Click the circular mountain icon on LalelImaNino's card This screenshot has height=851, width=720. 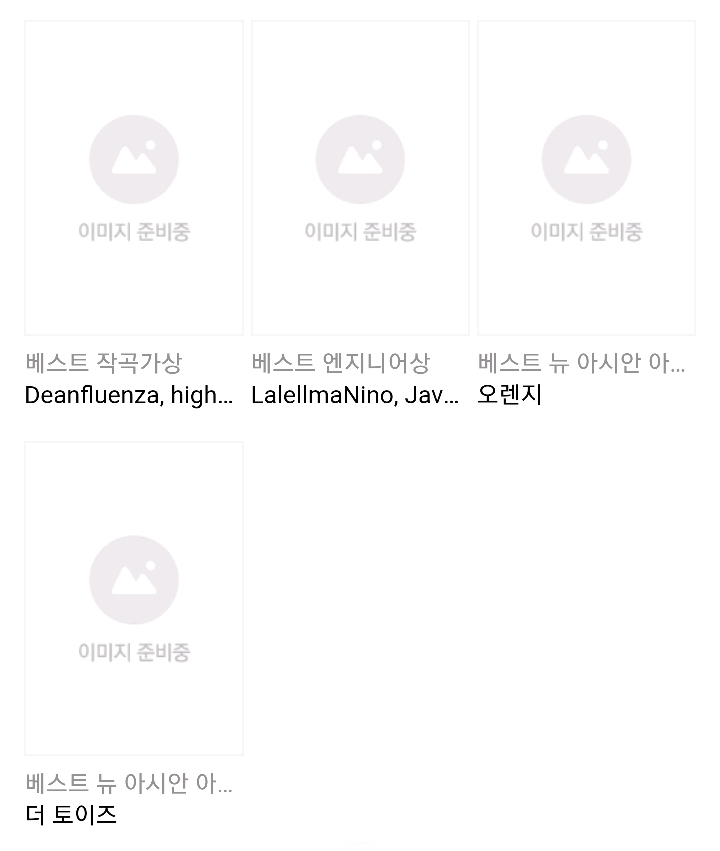360,158
